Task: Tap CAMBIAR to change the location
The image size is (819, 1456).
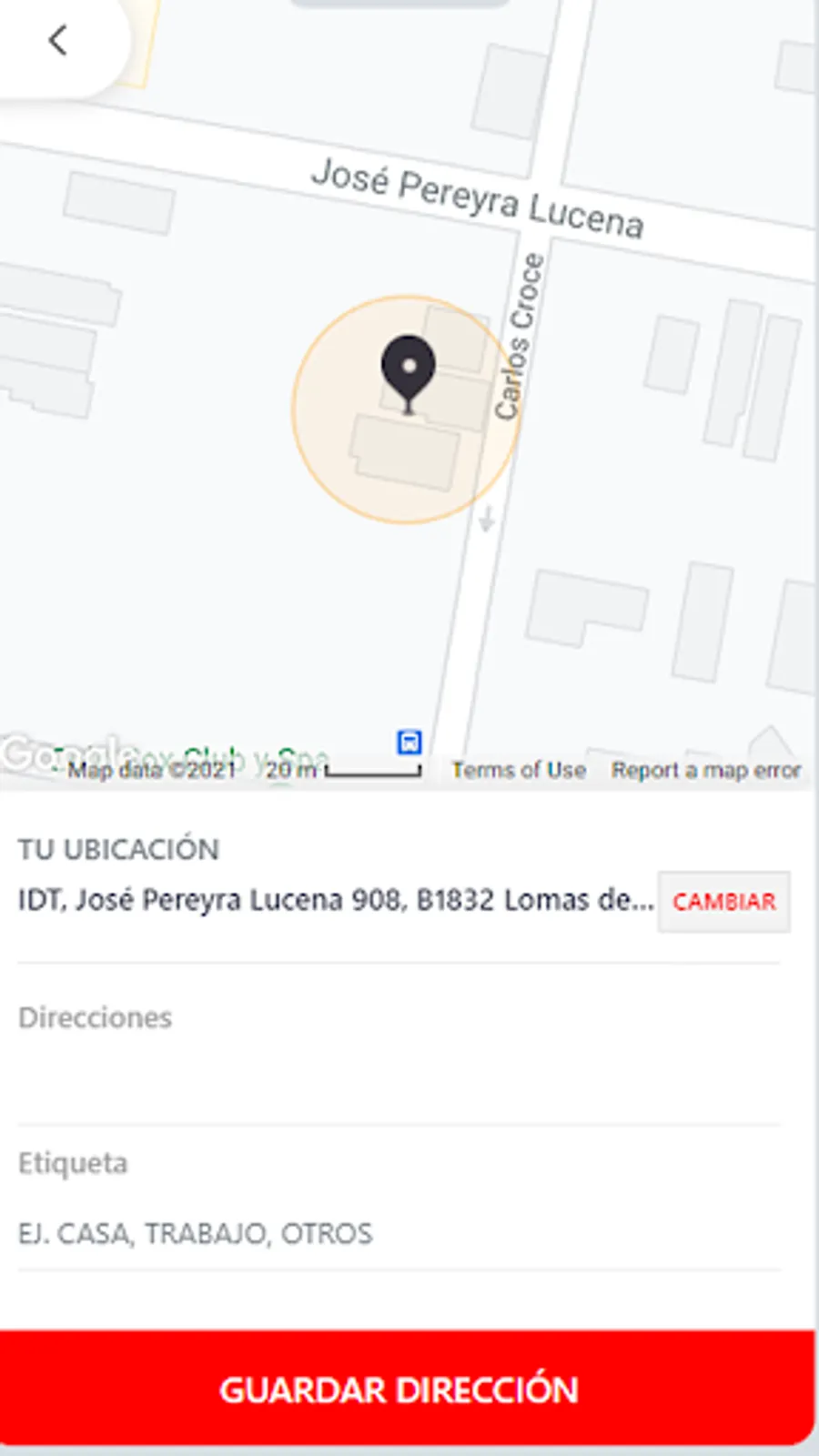Action: [x=723, y=902]
